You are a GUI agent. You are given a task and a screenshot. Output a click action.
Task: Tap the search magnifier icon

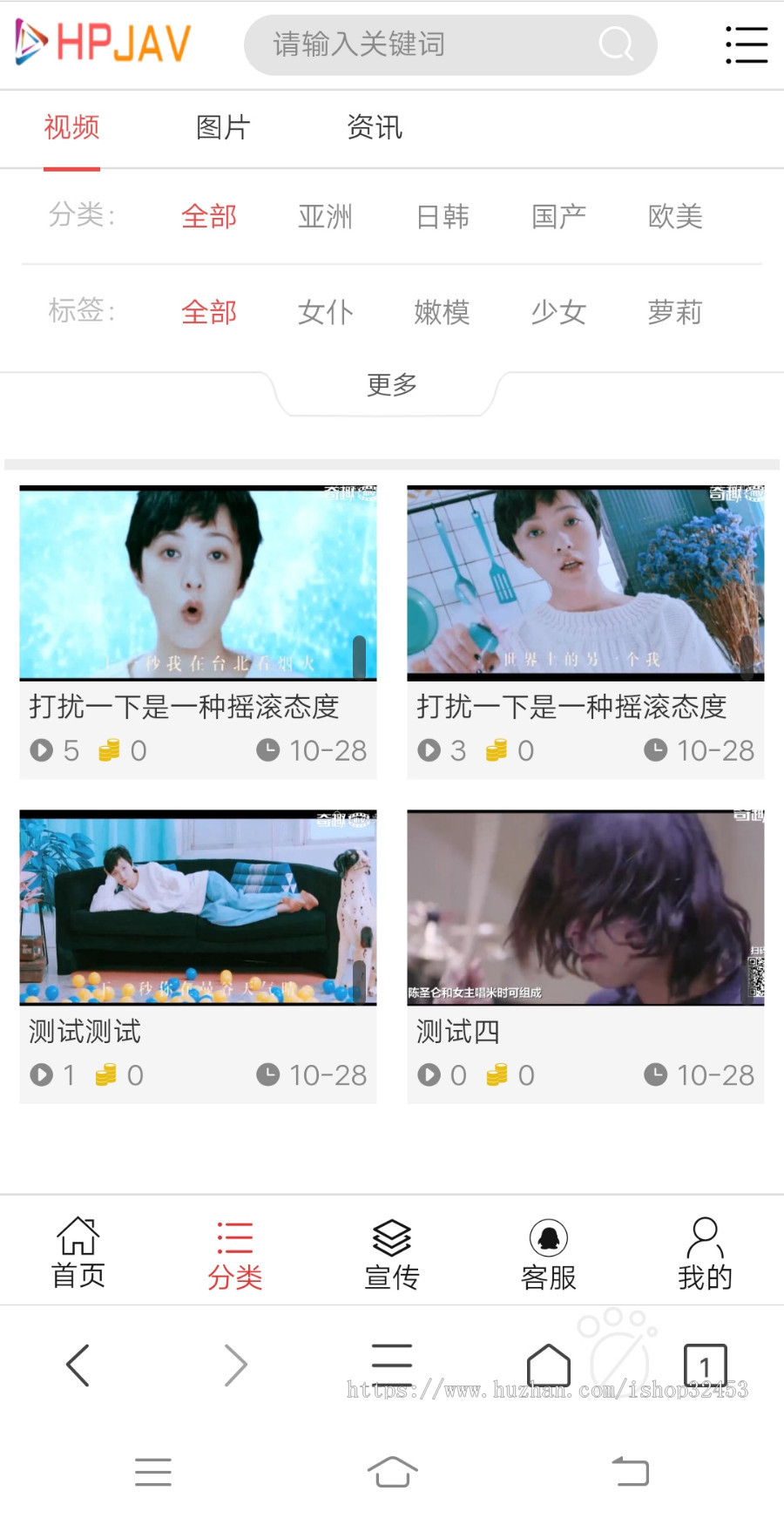[x=615, y=44]
